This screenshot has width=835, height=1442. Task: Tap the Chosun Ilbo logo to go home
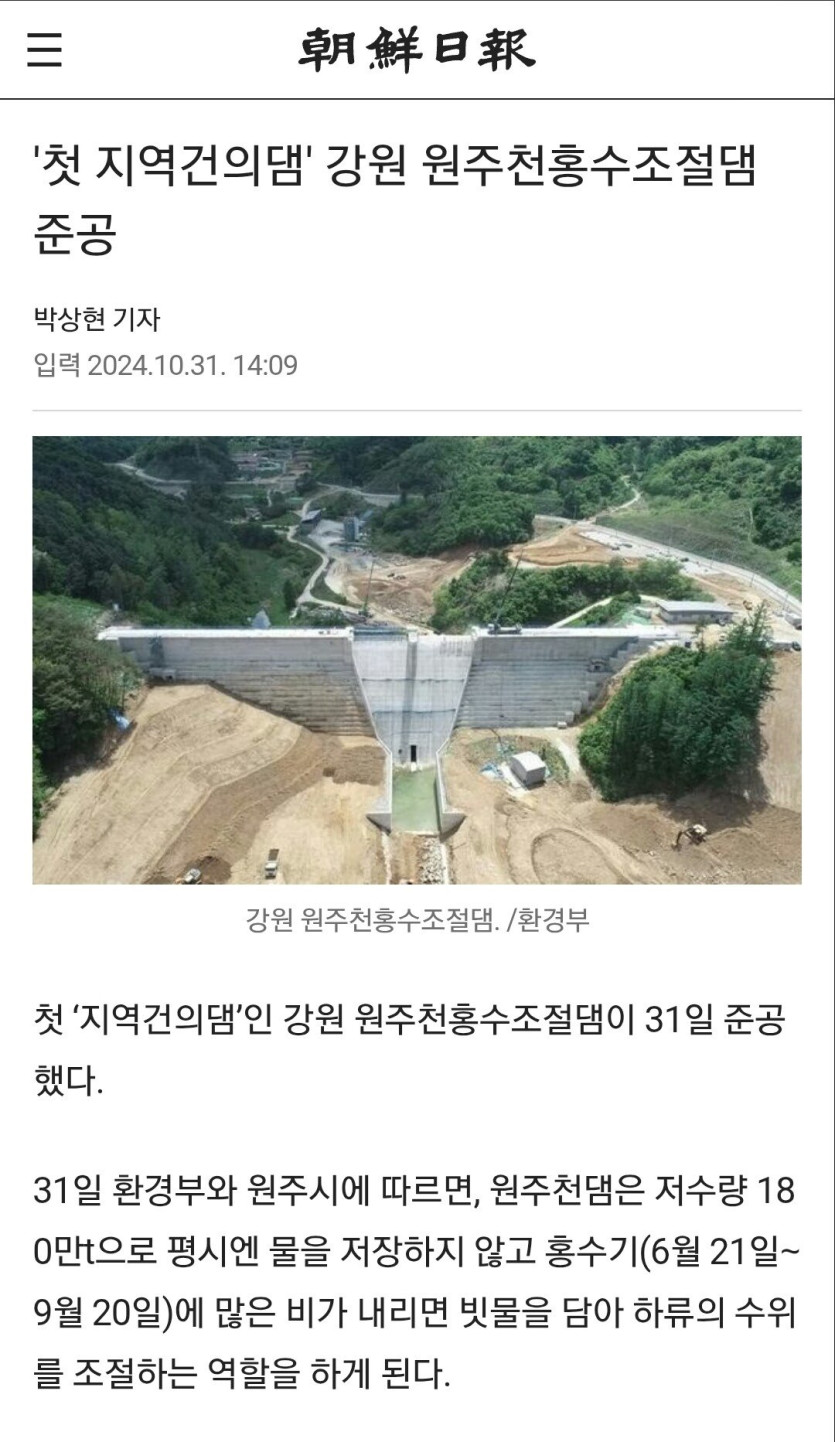click(x=417, y=49)
